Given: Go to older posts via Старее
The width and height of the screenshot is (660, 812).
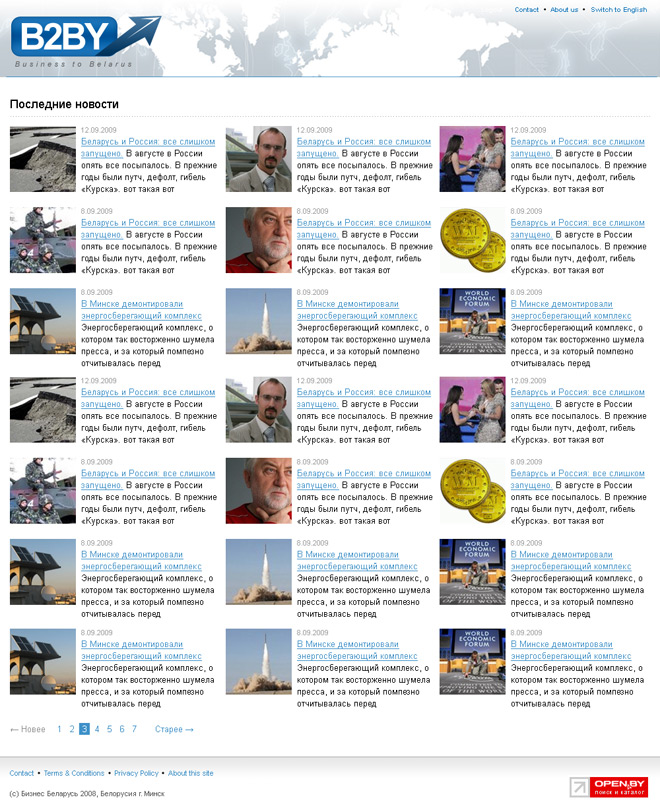Looking at the screenshot, I should pos(174,729).
